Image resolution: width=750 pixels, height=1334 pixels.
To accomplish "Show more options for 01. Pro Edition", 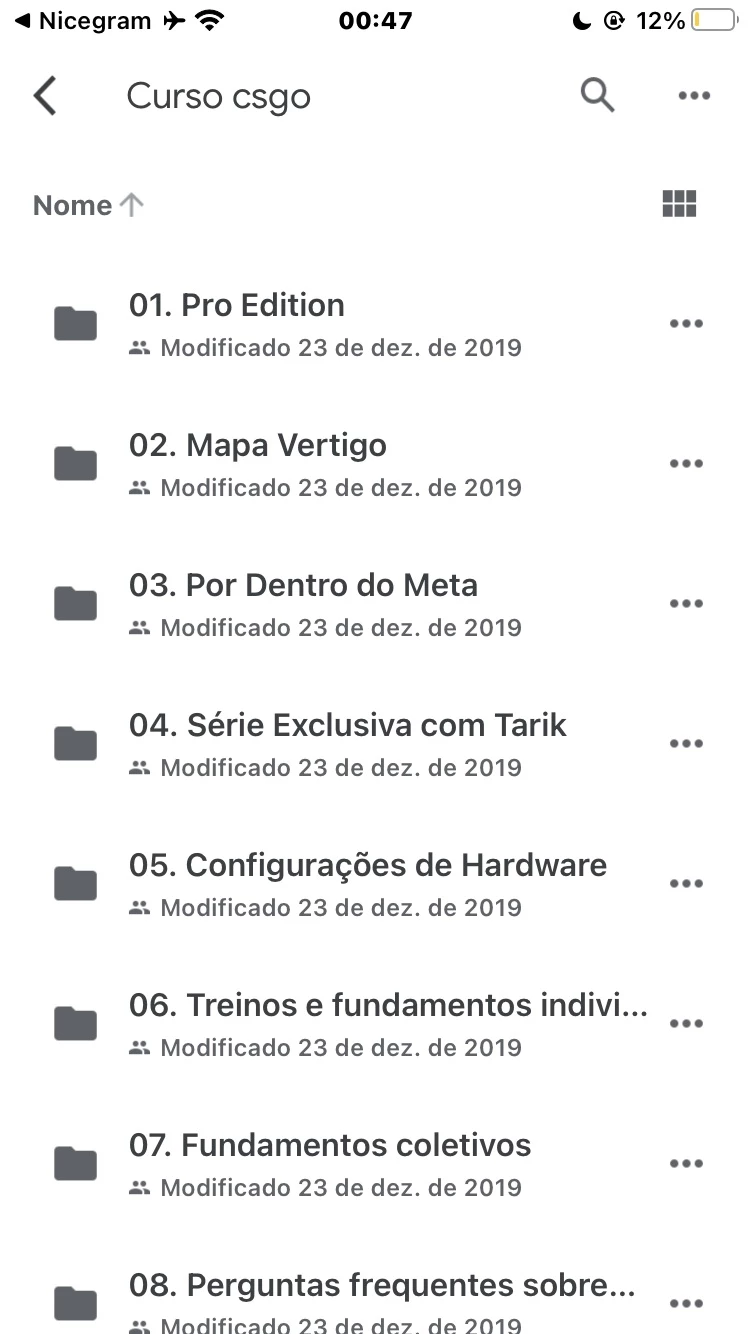I will [x=686, y=324].
